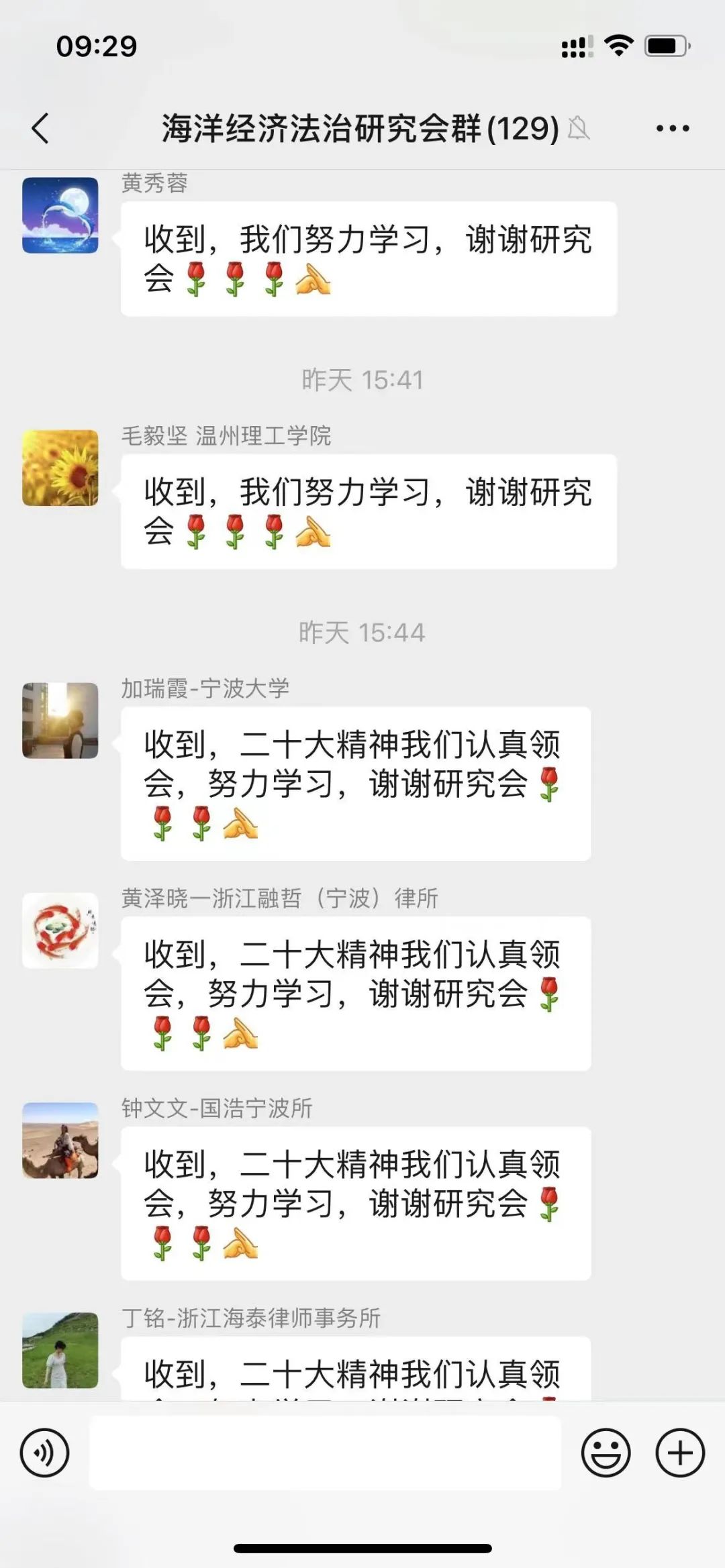Open the avatar of 黄泽晓一浙江融哲（宁波）律所
The height and width of the screenshot is (1568, 725).
coord(60,931)
